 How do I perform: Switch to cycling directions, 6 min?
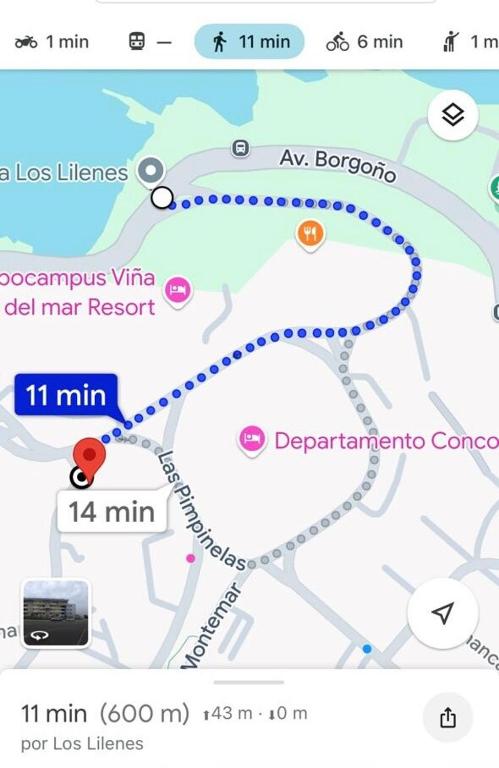point(364,42)
